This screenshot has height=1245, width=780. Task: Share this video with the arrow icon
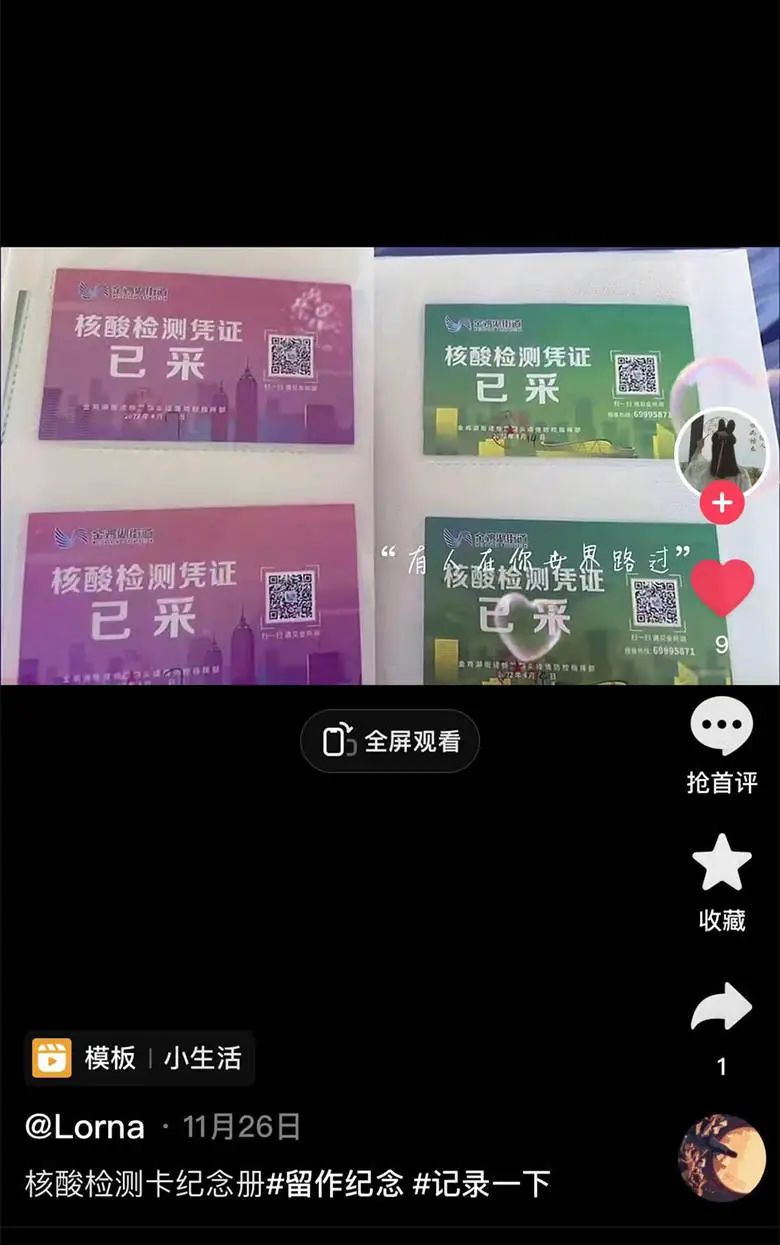[x=721, y=1008]
